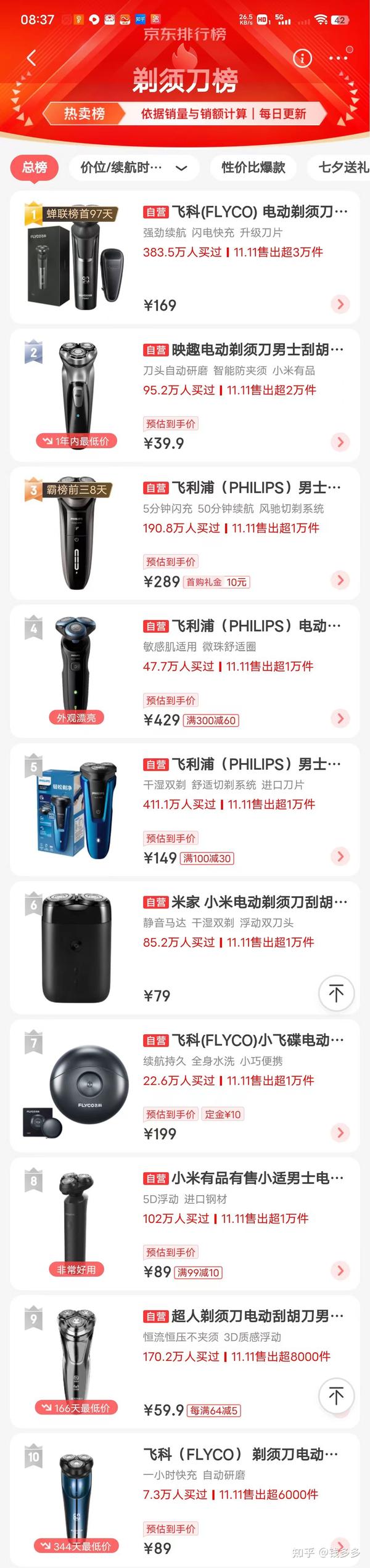The height and width of the screenshot is (1568, 370).
Task: Tap the back-to-top arrow beside the 超人 item
Action: [x=336, y=1395]
